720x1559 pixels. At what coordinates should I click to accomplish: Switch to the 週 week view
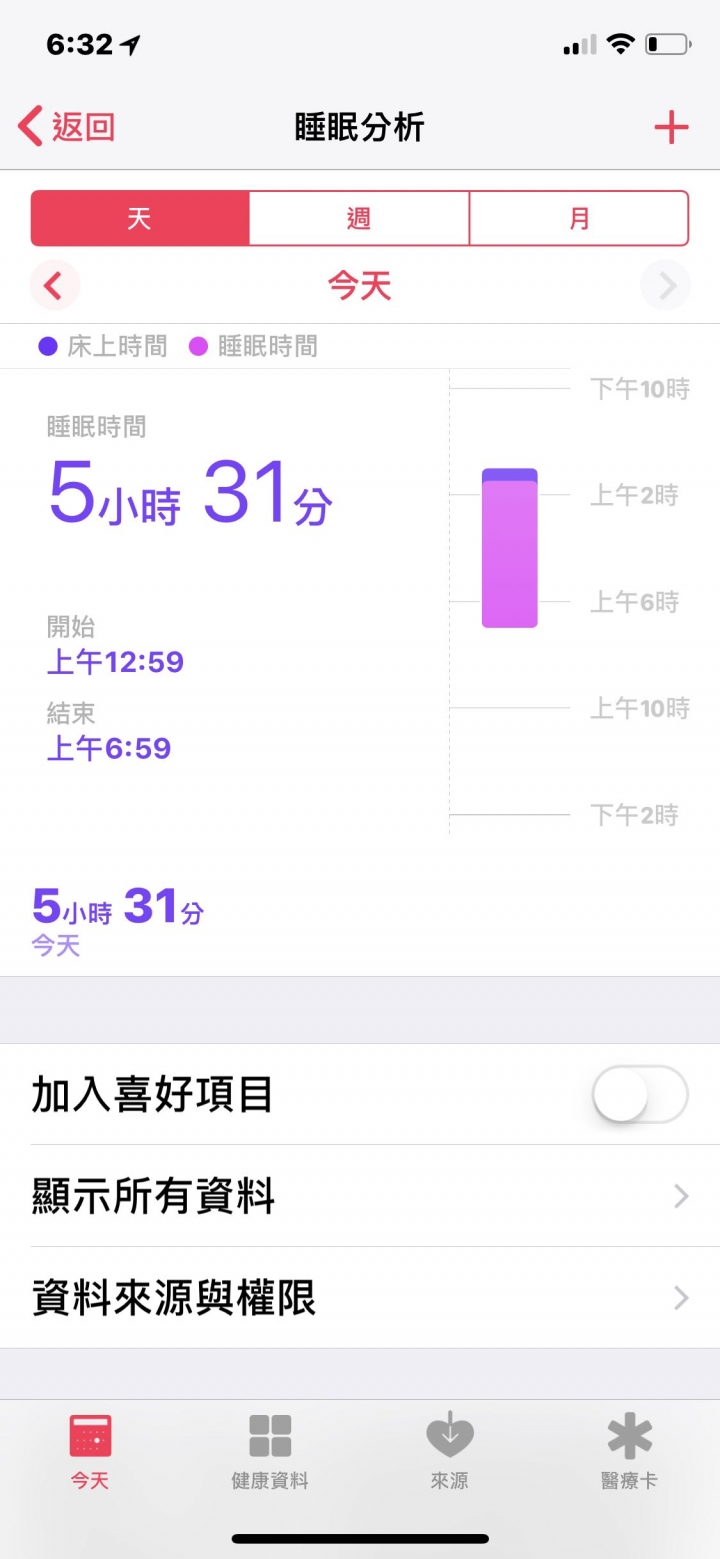point(359,218)
